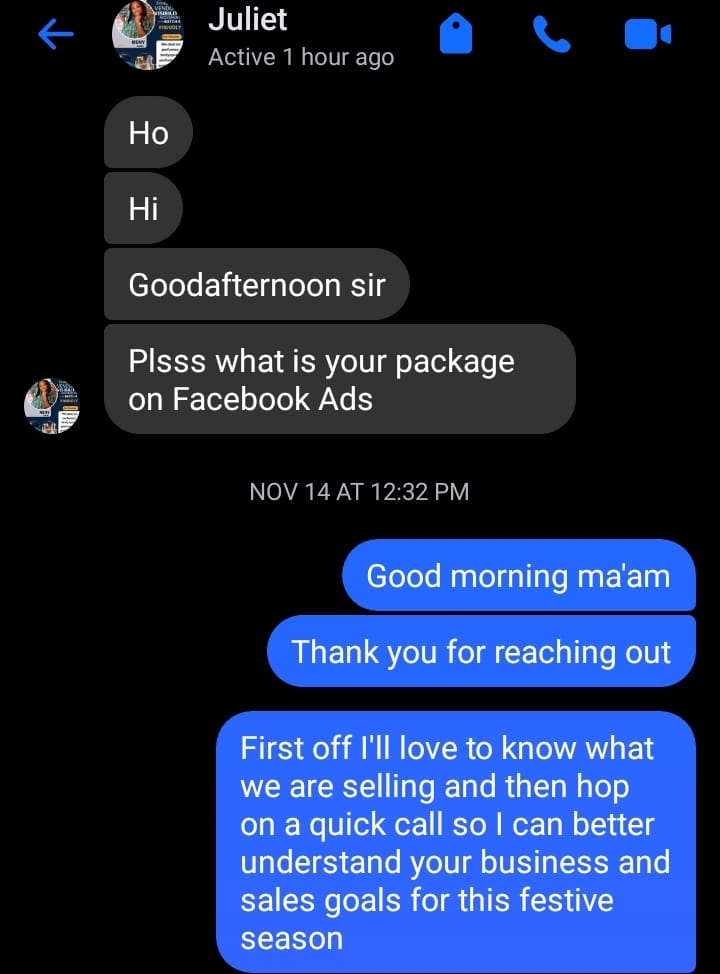Open Juliet's profile picture in header
This screenshot has height=974, width=720.
pyautogui.click(x=148, y=36)
